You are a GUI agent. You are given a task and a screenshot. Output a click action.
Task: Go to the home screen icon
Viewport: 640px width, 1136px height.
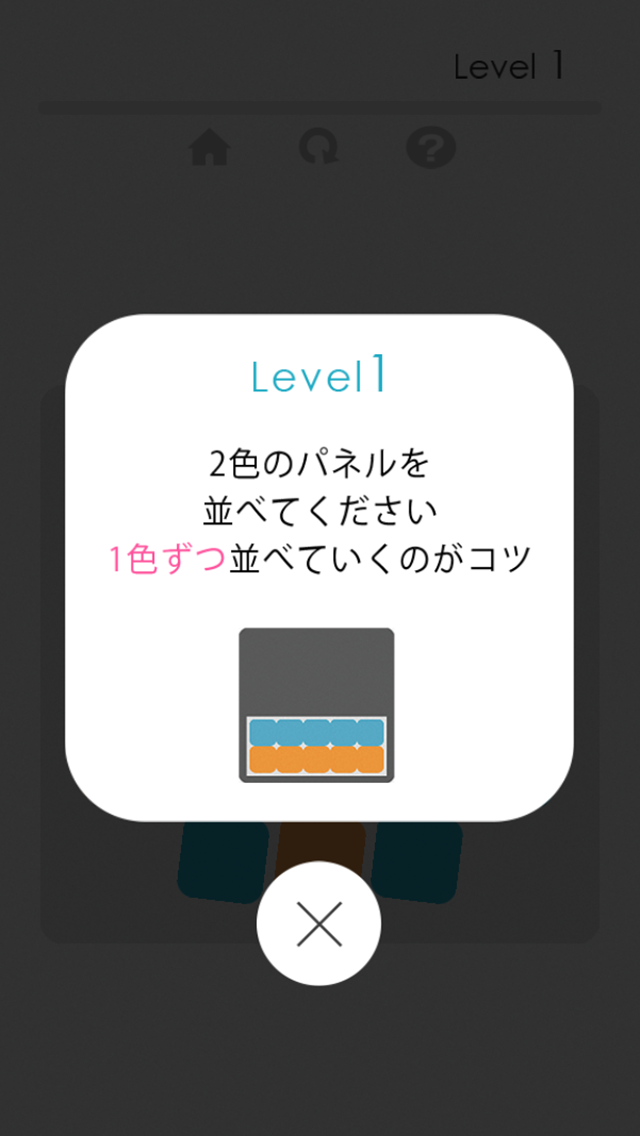(x=210, y=149)
